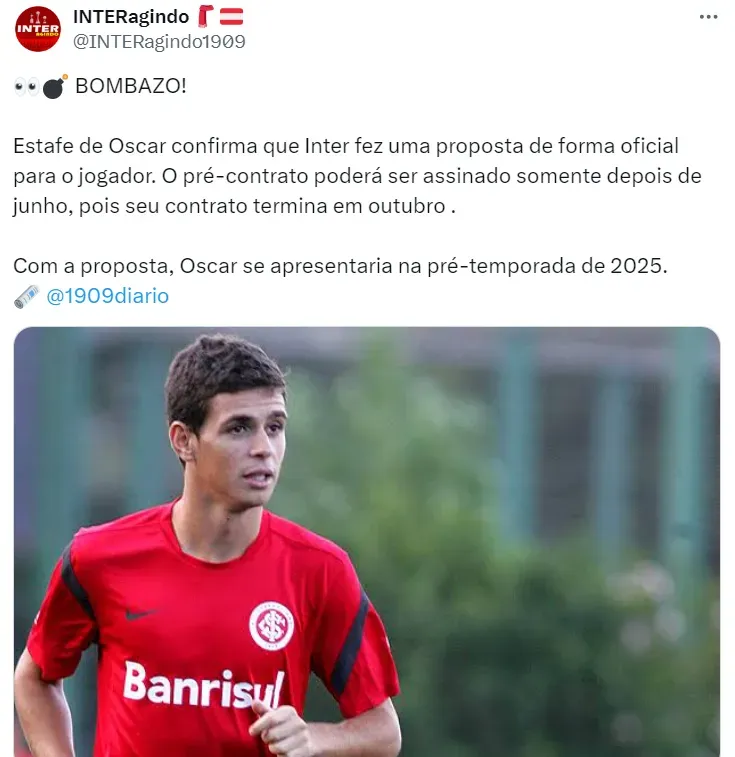Open the @1909diario mention link
Viewport: 735px width, 757px height.
(108, 296)
